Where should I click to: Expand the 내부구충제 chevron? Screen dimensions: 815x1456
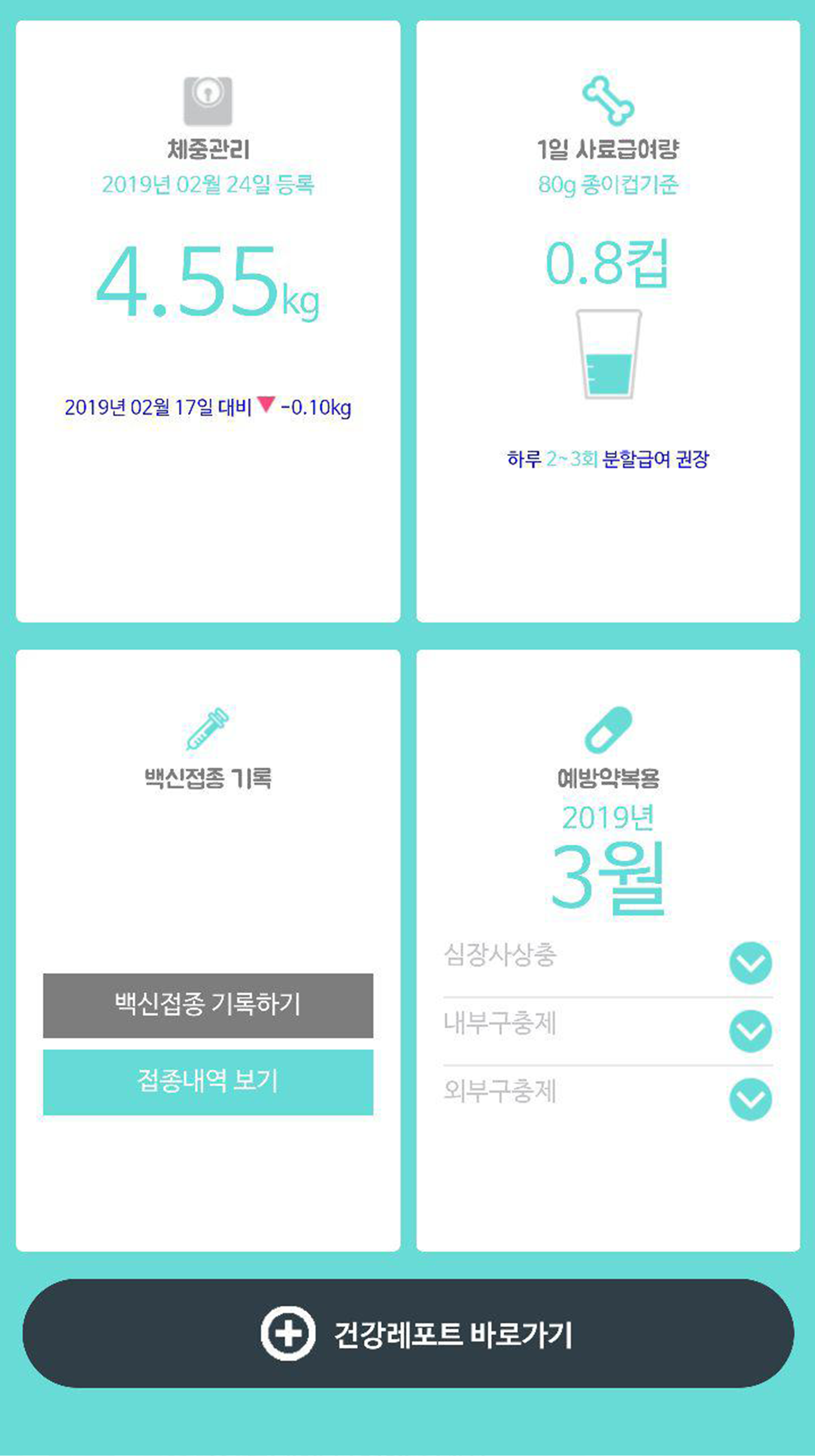tap(750, 1031)
